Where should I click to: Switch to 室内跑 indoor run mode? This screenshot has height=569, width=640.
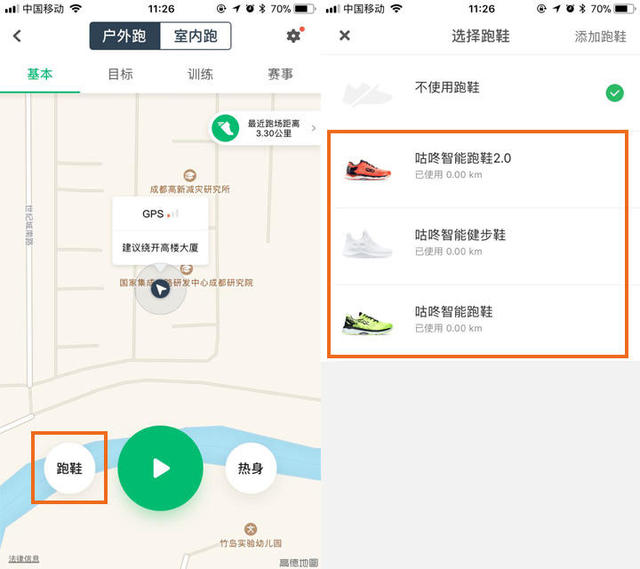click(195, 37)
